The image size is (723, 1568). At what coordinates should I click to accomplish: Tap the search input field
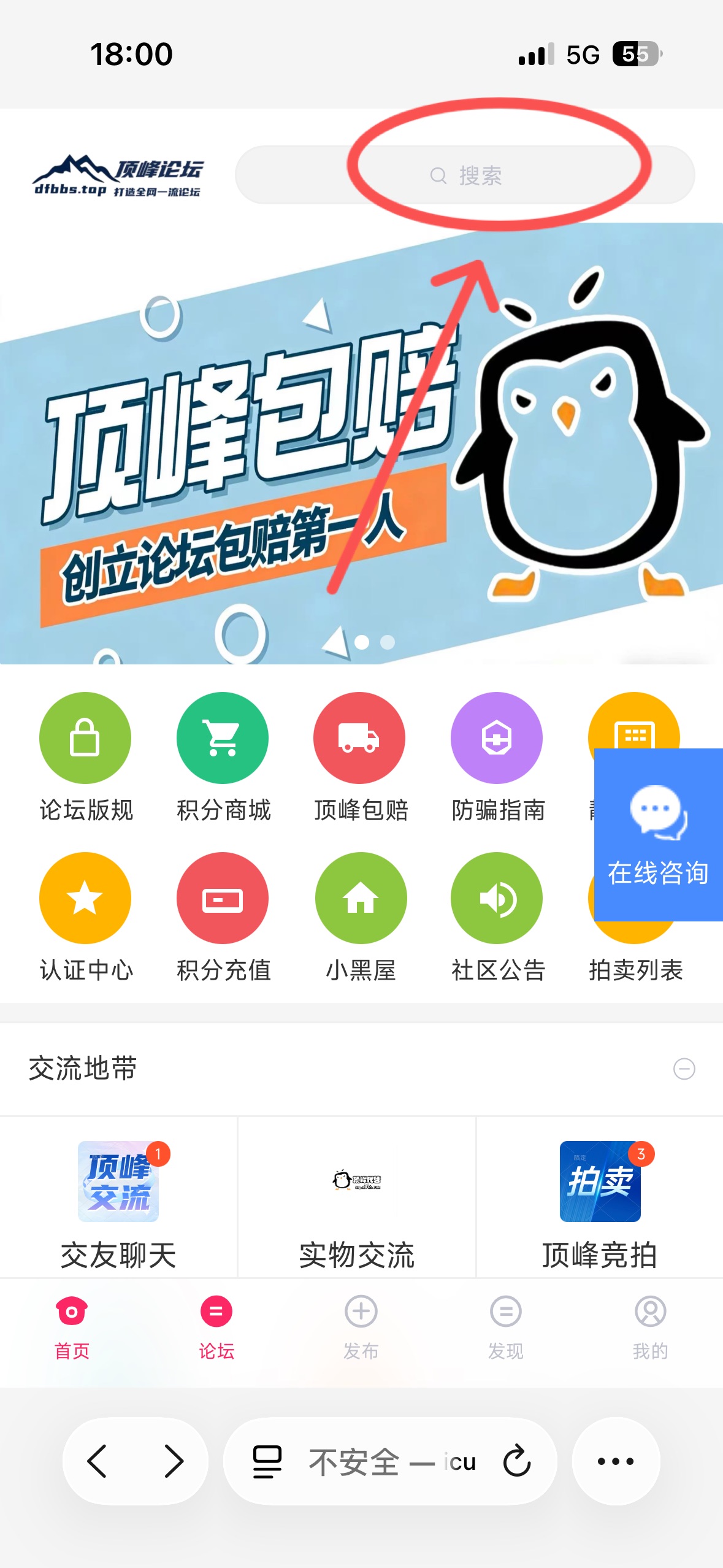pos(466,175)
